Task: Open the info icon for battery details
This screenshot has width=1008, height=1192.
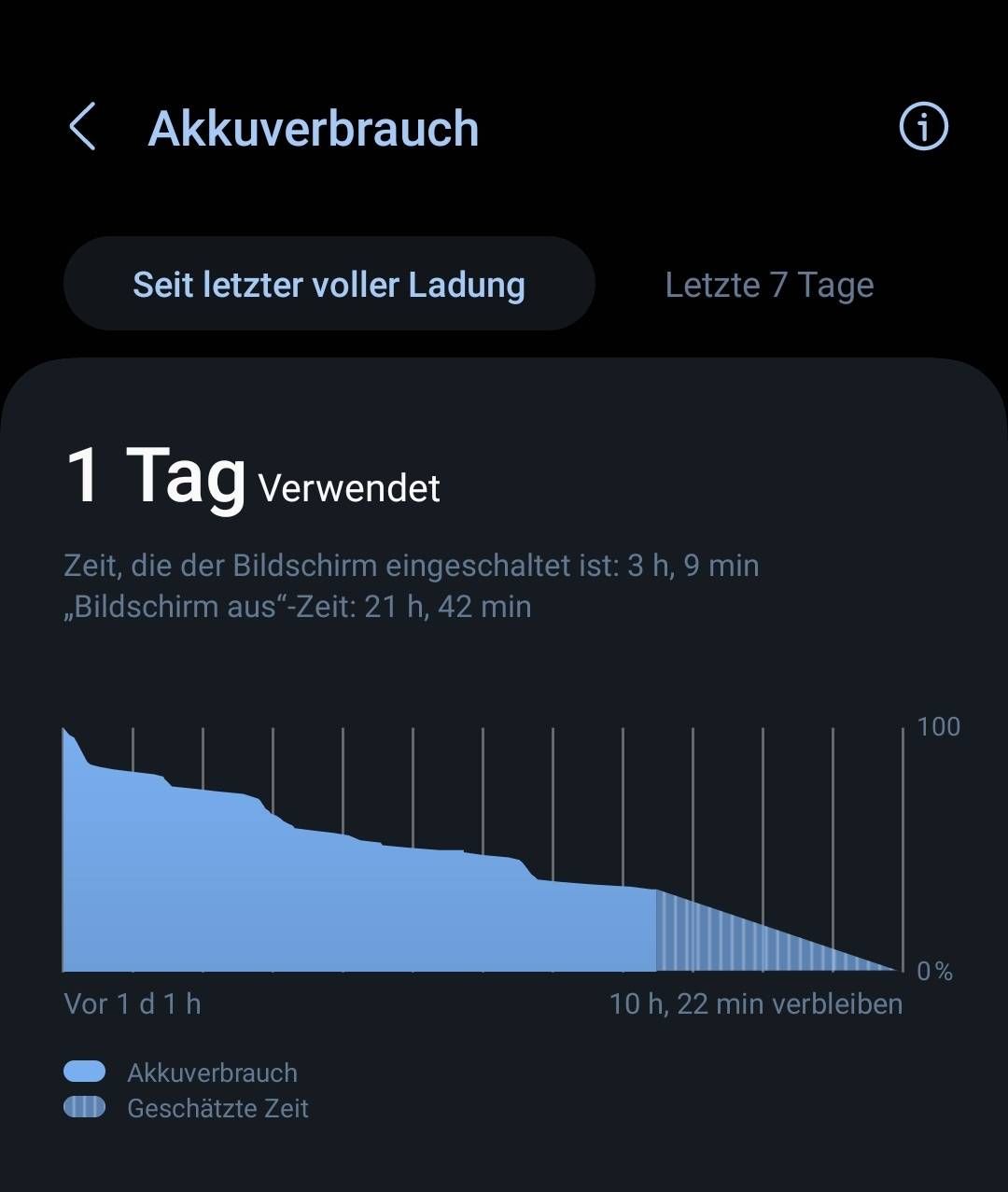Action: pos(922,128)
